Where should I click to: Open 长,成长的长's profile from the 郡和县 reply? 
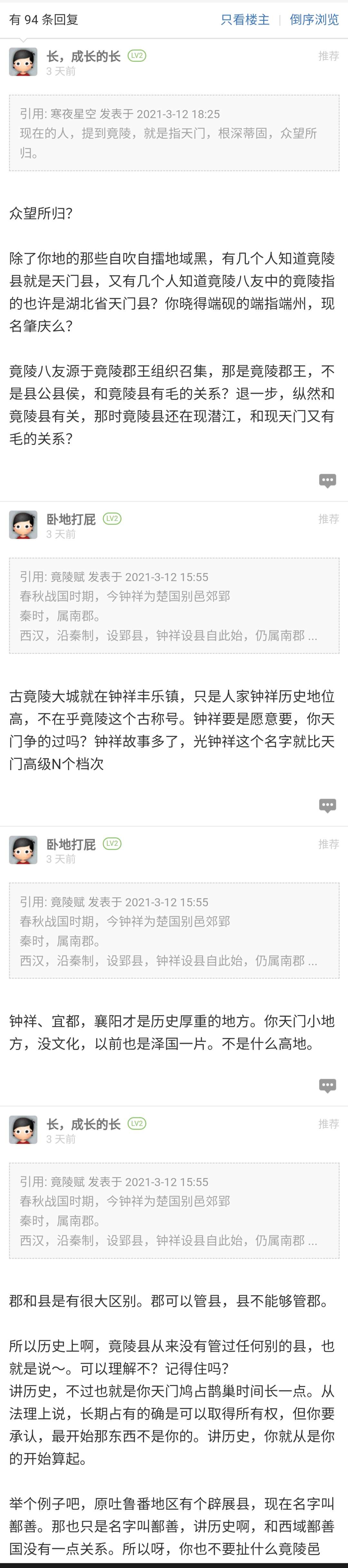click(x=83, y=1124)
